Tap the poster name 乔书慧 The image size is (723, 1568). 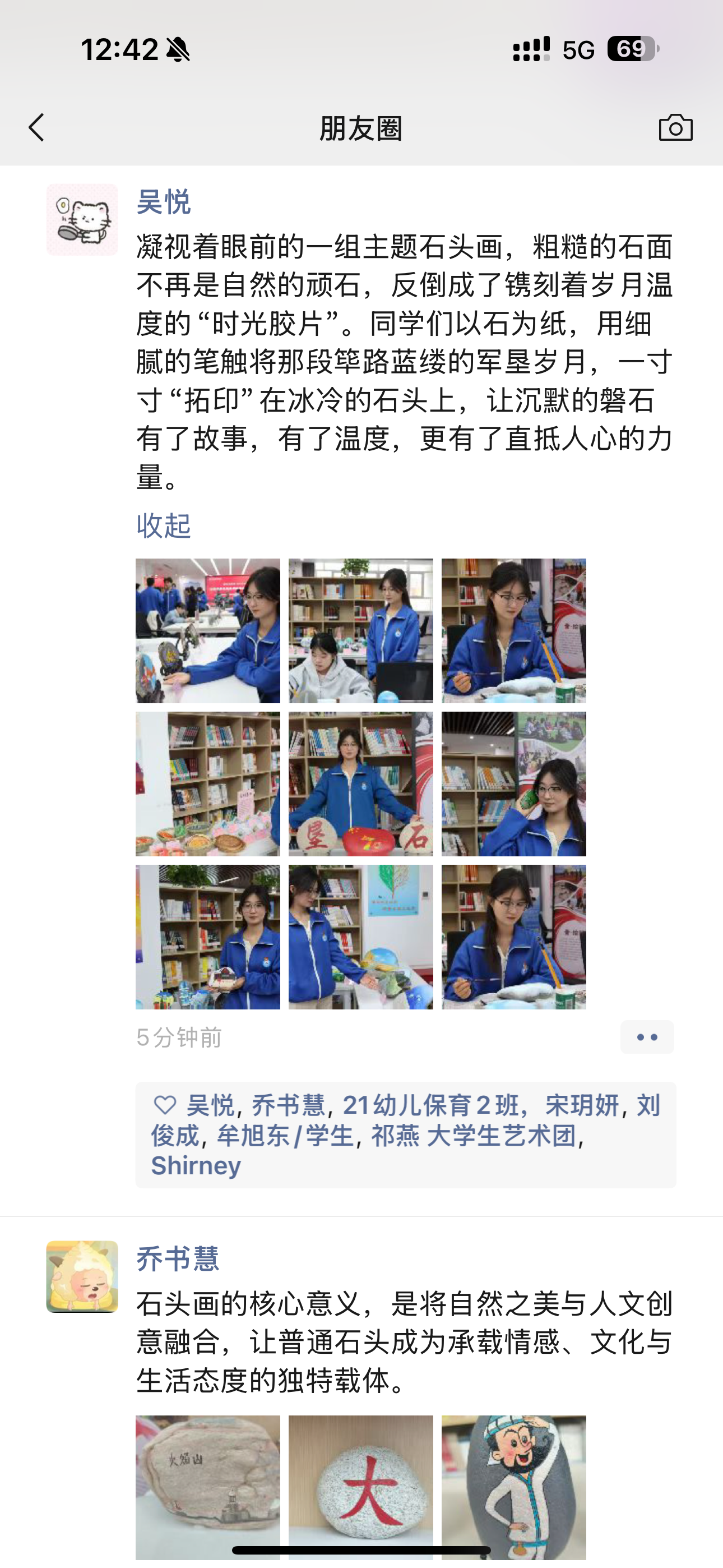(177, 1259)
